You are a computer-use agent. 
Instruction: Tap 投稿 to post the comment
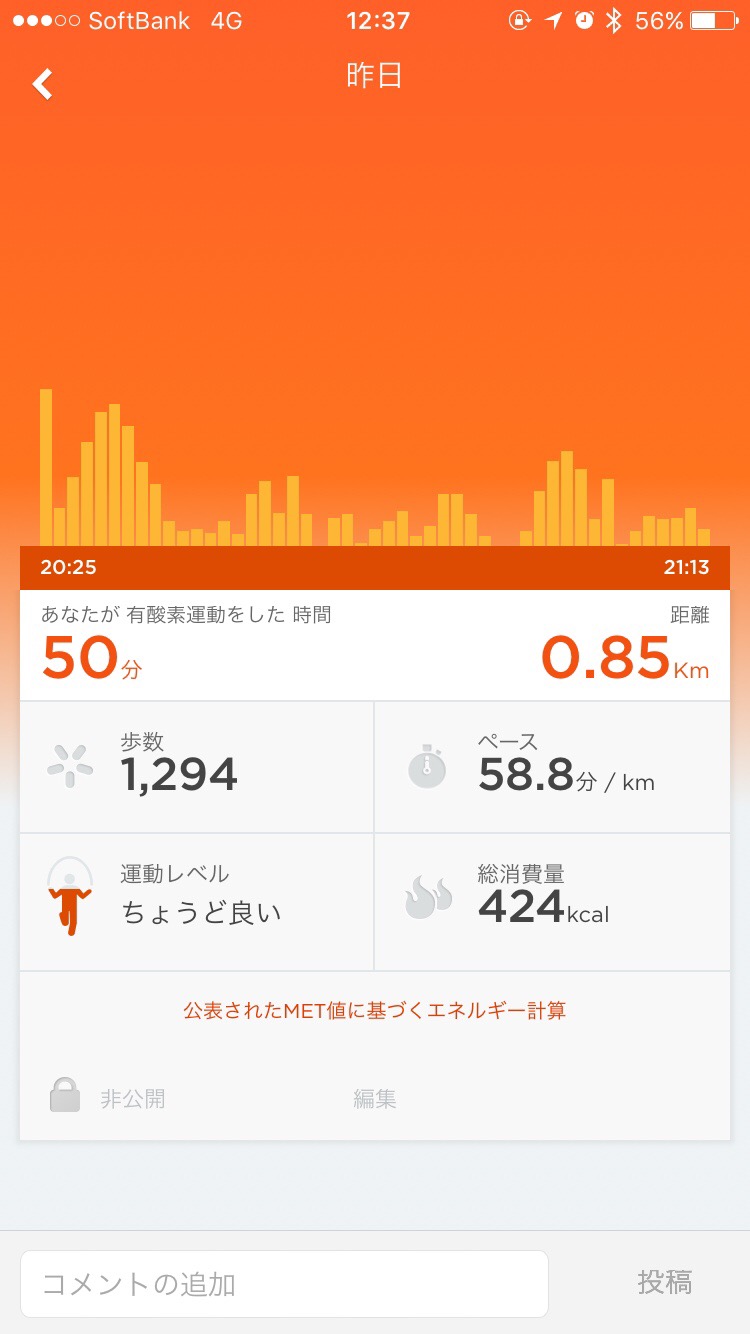(x=664, y=1282)
